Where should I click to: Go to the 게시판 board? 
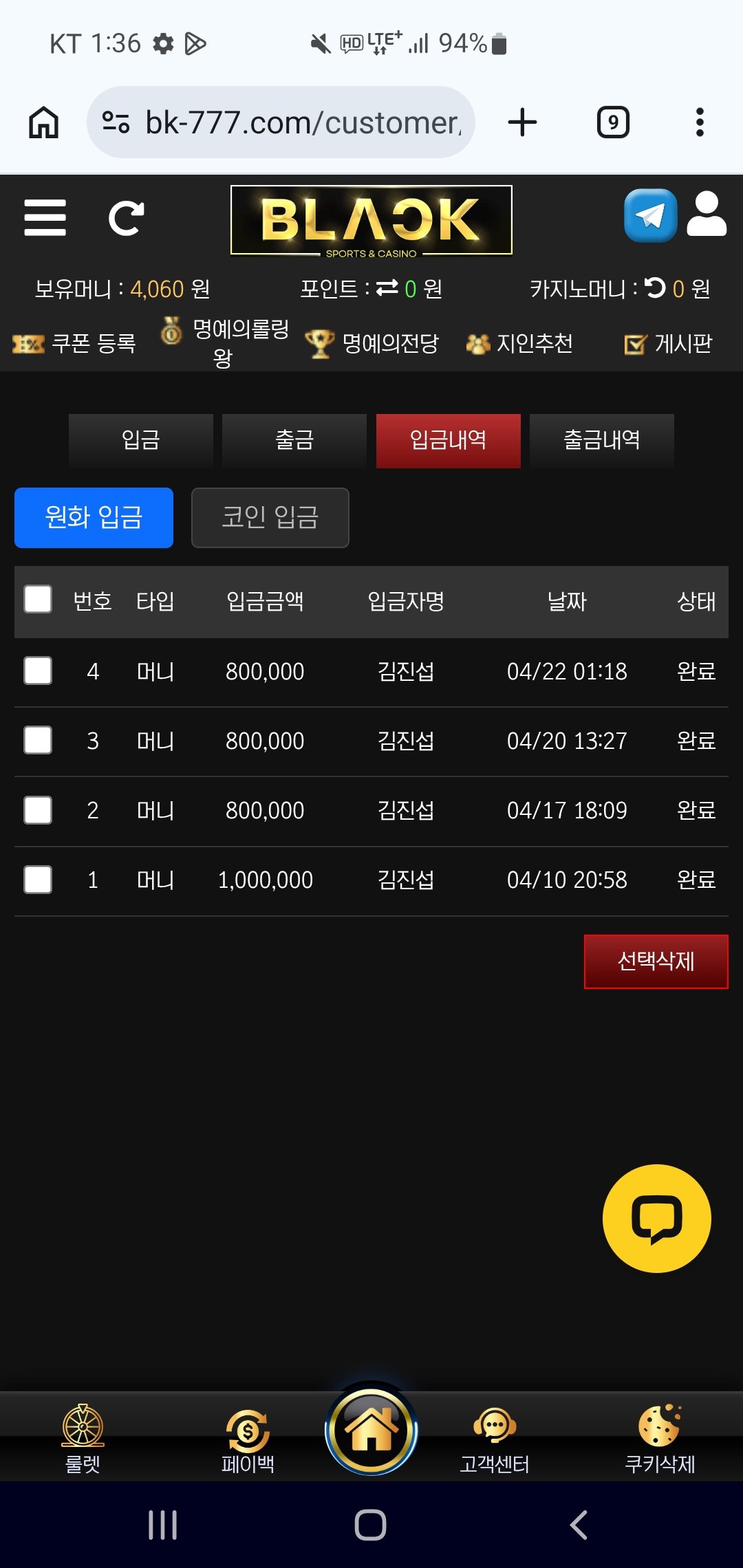[668, 343]
